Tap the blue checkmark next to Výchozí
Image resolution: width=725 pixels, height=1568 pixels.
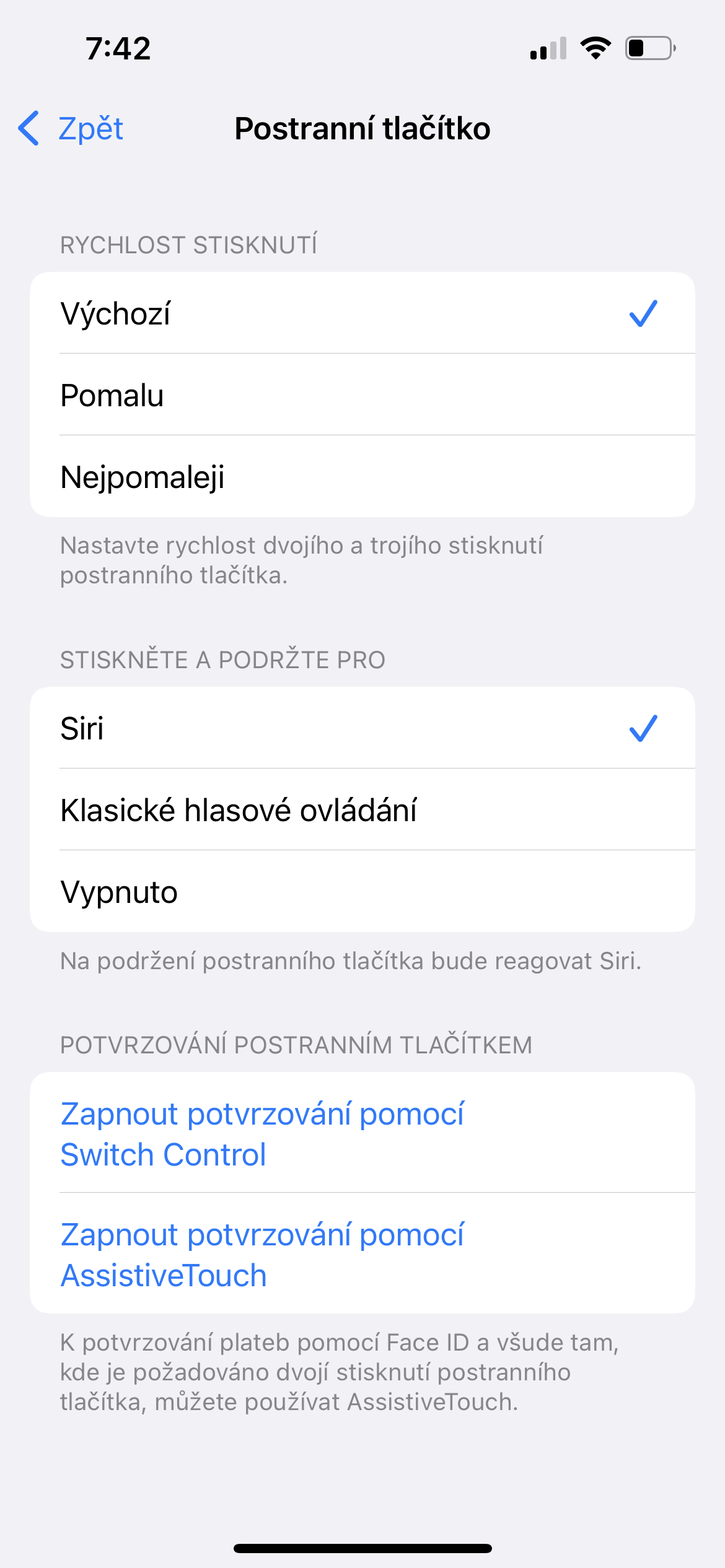click(x=644, y=315)
